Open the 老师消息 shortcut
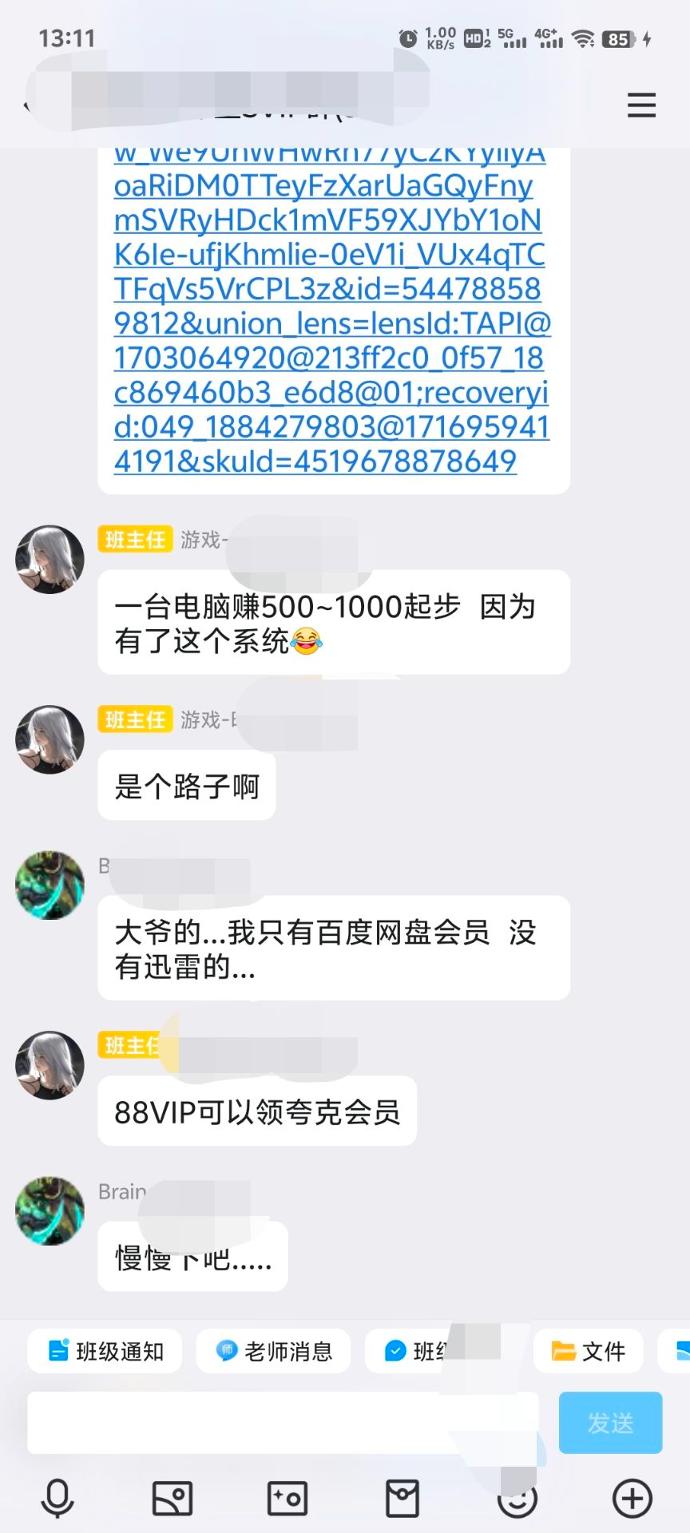 click(273, 1351)
